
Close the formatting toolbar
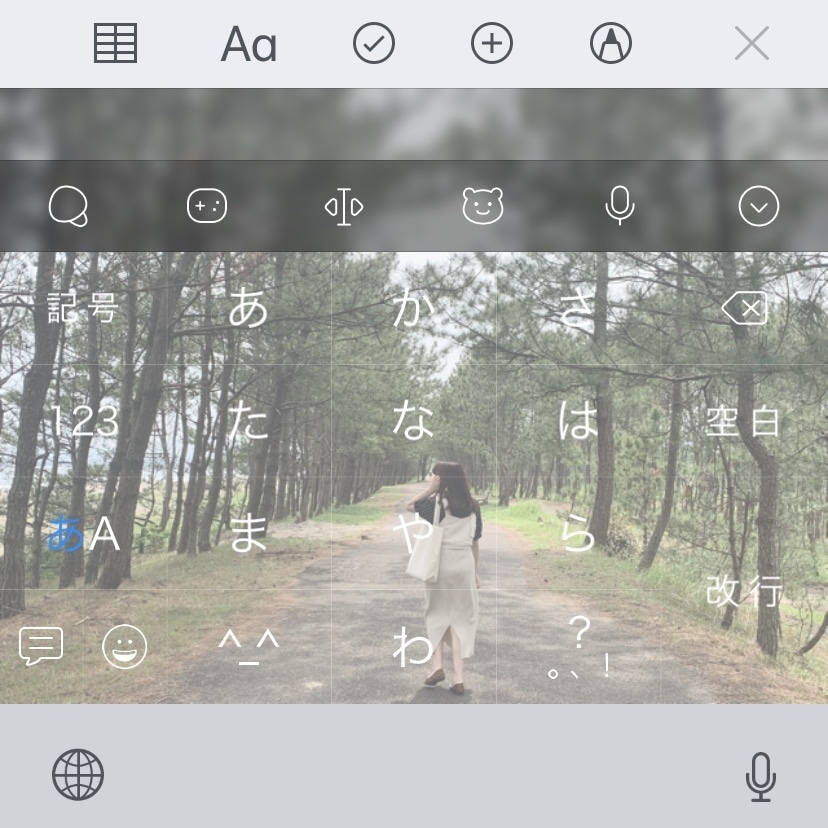tap(751, 44)
